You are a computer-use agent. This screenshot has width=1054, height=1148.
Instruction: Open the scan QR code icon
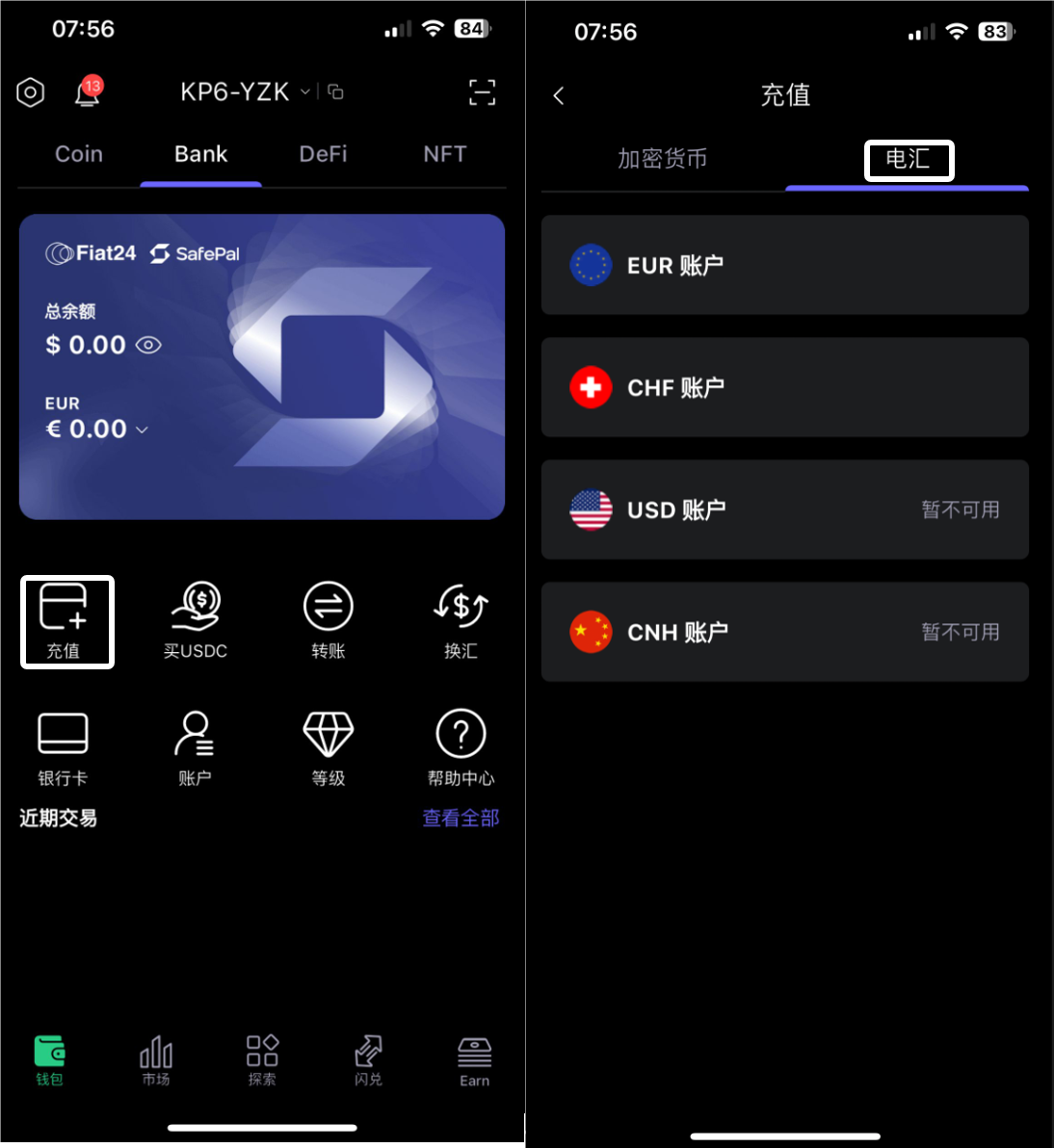coord(482,92)
